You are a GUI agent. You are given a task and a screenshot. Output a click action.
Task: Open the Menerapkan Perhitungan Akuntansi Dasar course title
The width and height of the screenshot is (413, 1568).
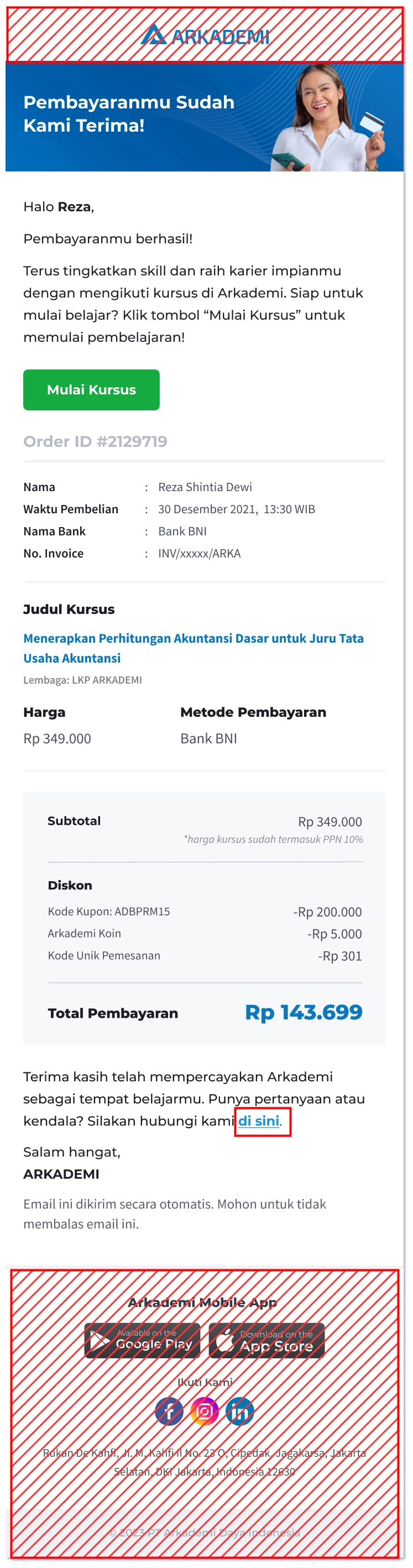coord(193,648)
